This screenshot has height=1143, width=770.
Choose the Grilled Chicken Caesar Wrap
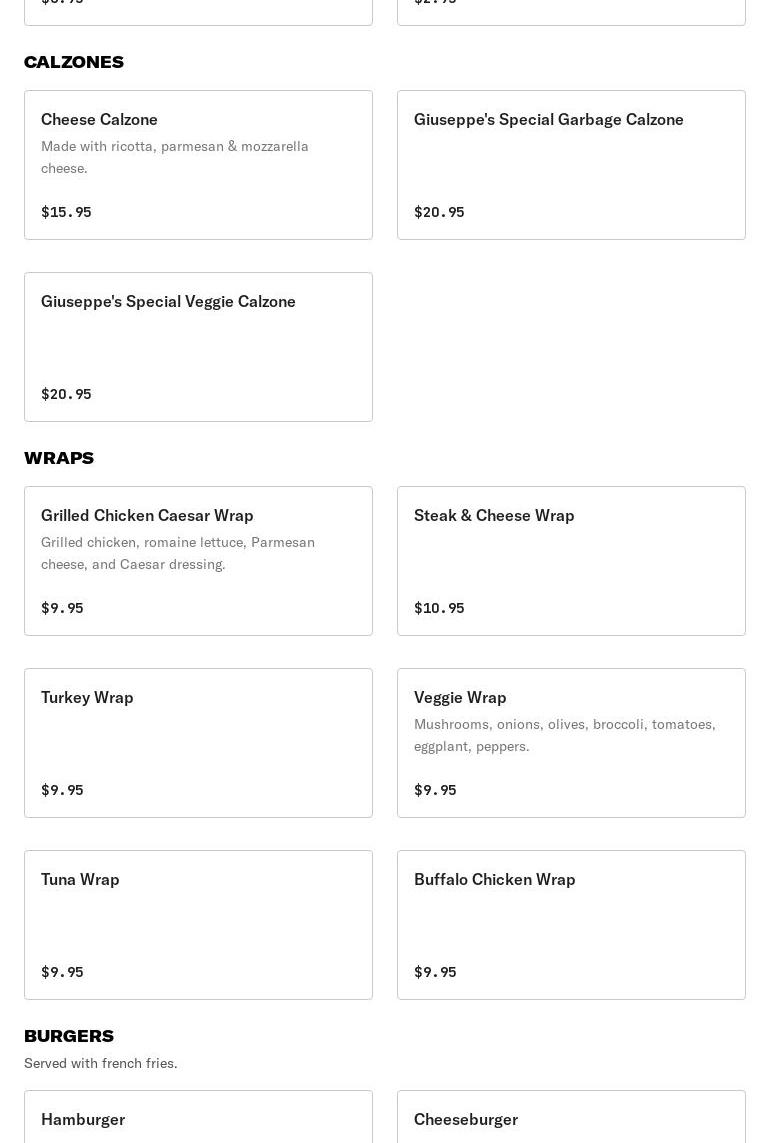[x=198, y=561]
